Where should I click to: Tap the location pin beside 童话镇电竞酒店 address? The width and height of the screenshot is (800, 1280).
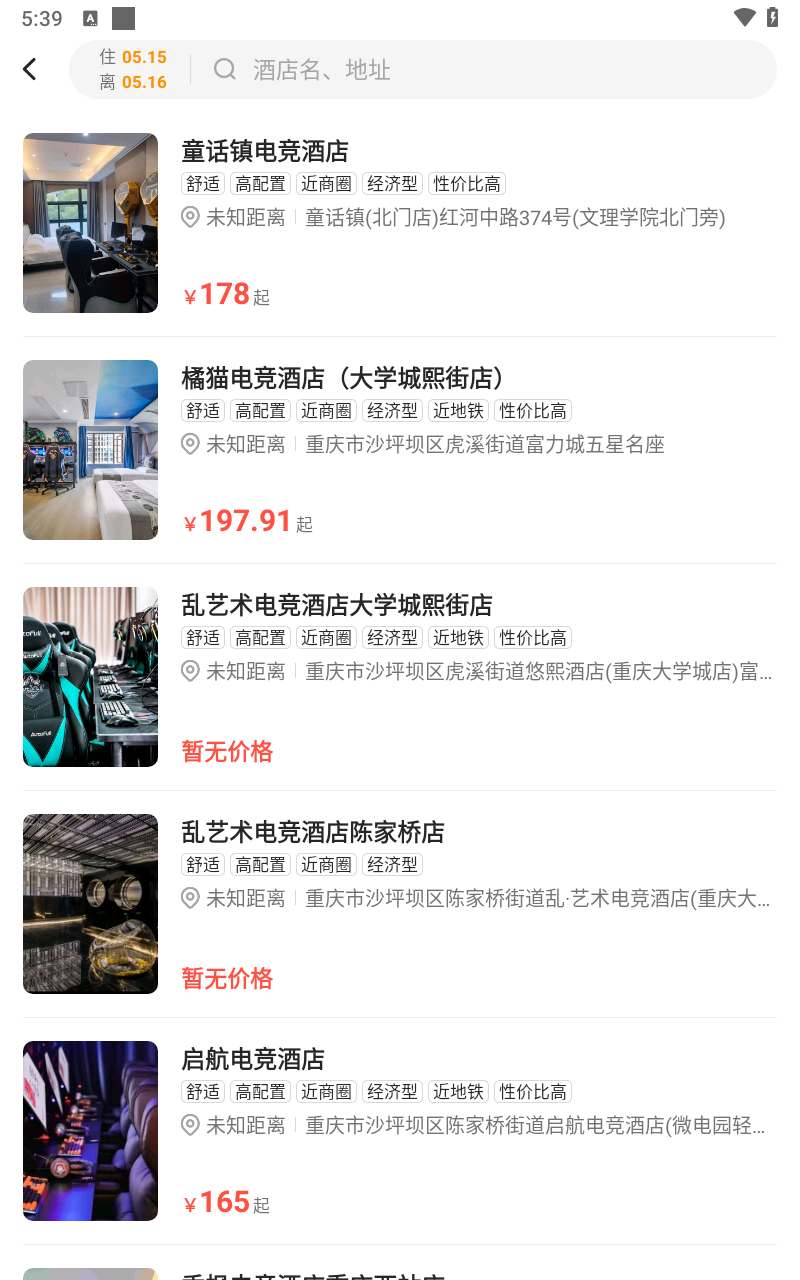click(x=189, y=218)
